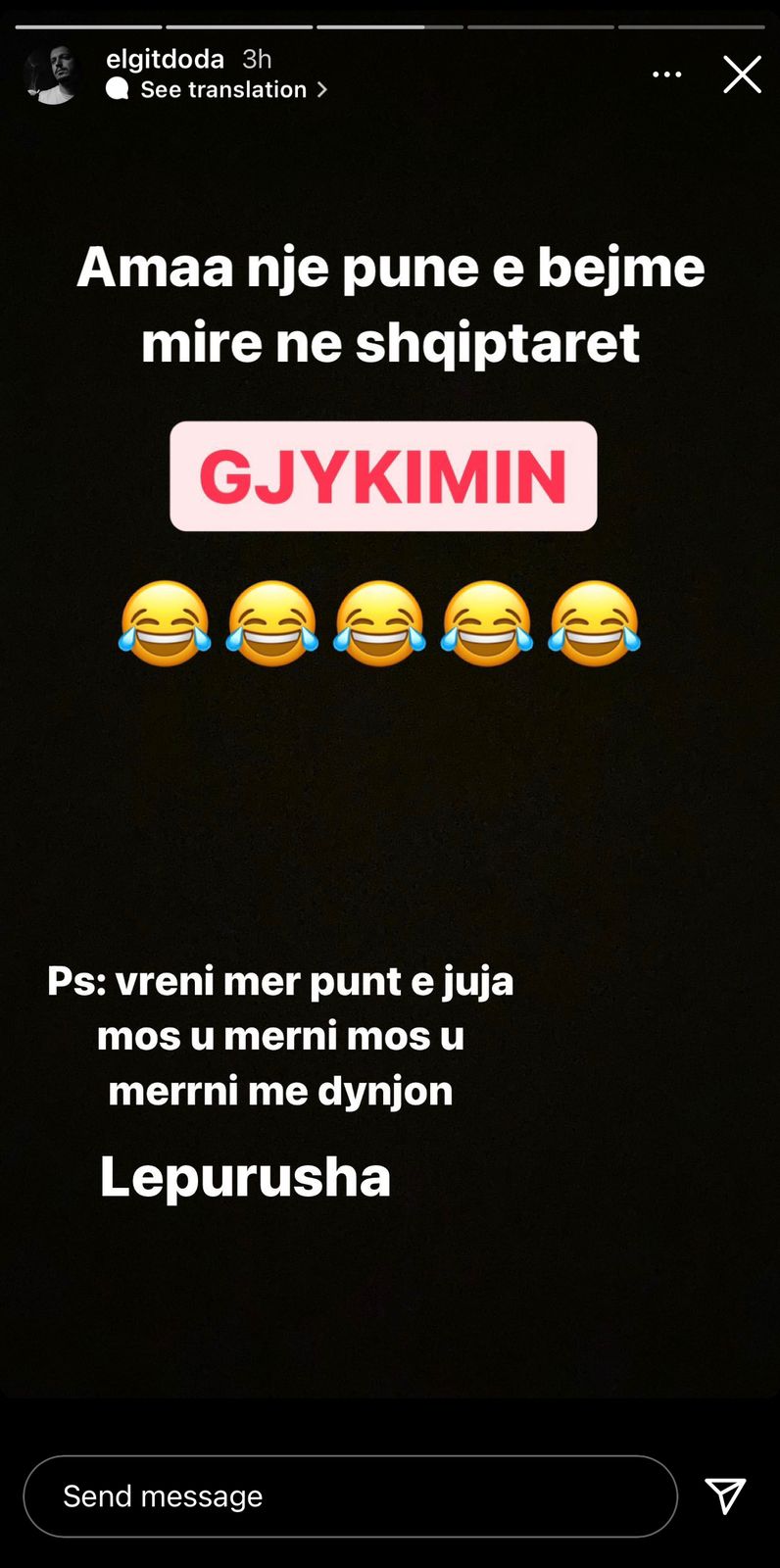Focus the Send message field
Image resolution: width=780 pixels, height=1568 pixels.
point(350,1496)
